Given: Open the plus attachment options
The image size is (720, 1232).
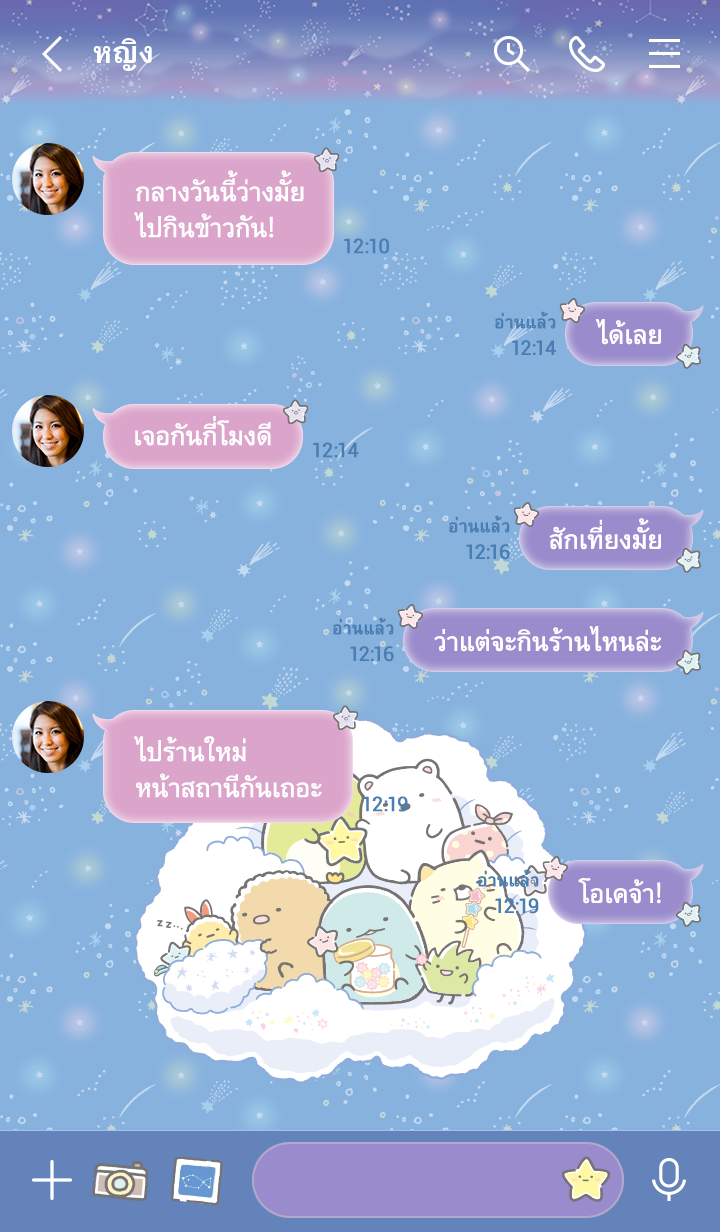Looking at the screenshot, I should pos(52,1181).
